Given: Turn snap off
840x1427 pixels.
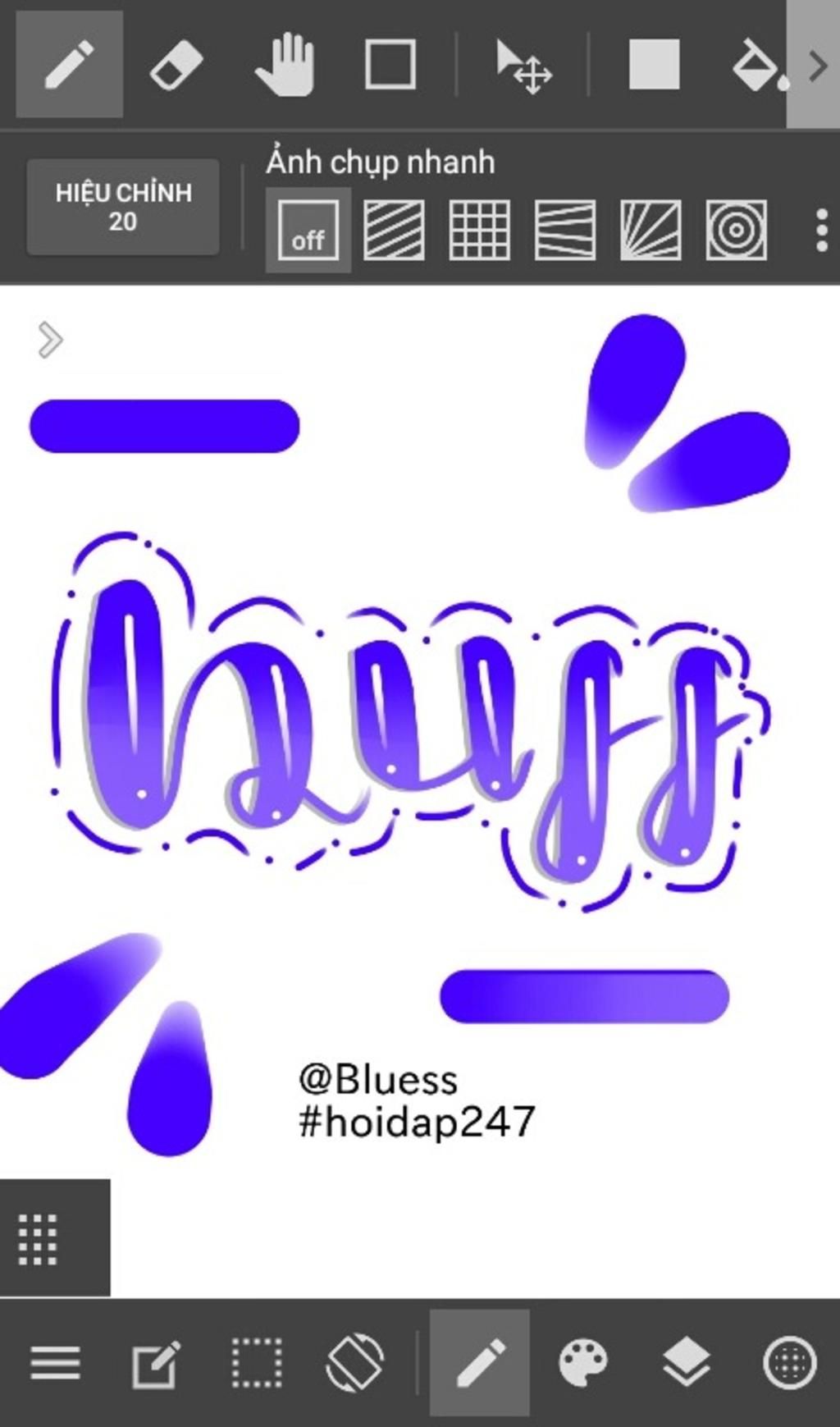Looking at the screenshot, I should pos(308,231).
